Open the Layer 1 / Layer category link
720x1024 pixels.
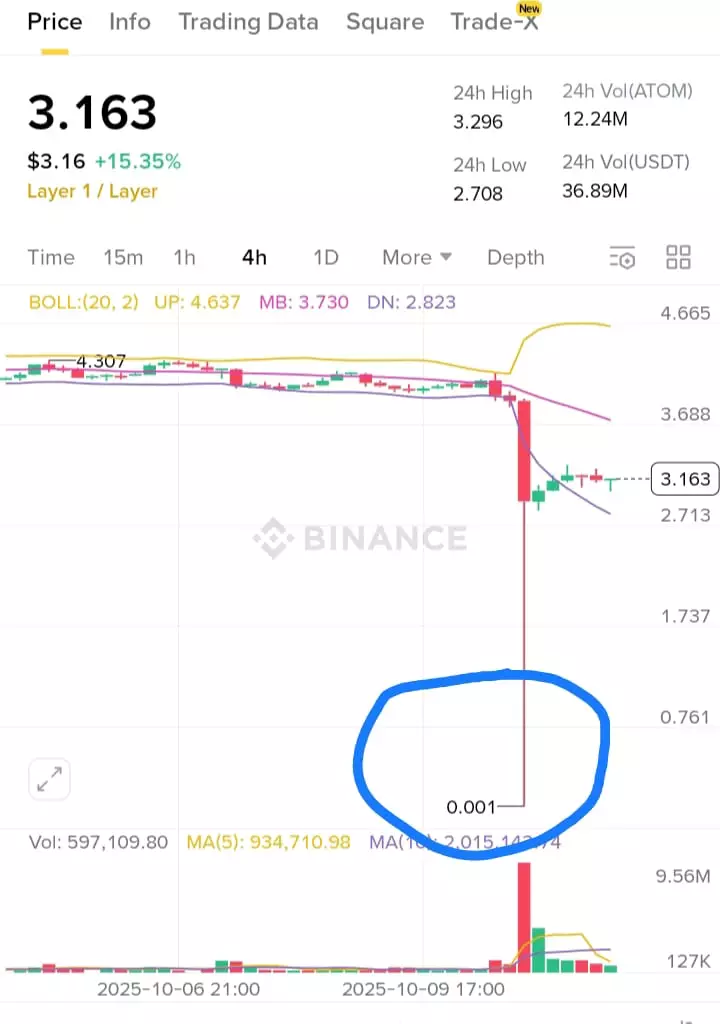point(92,191)
